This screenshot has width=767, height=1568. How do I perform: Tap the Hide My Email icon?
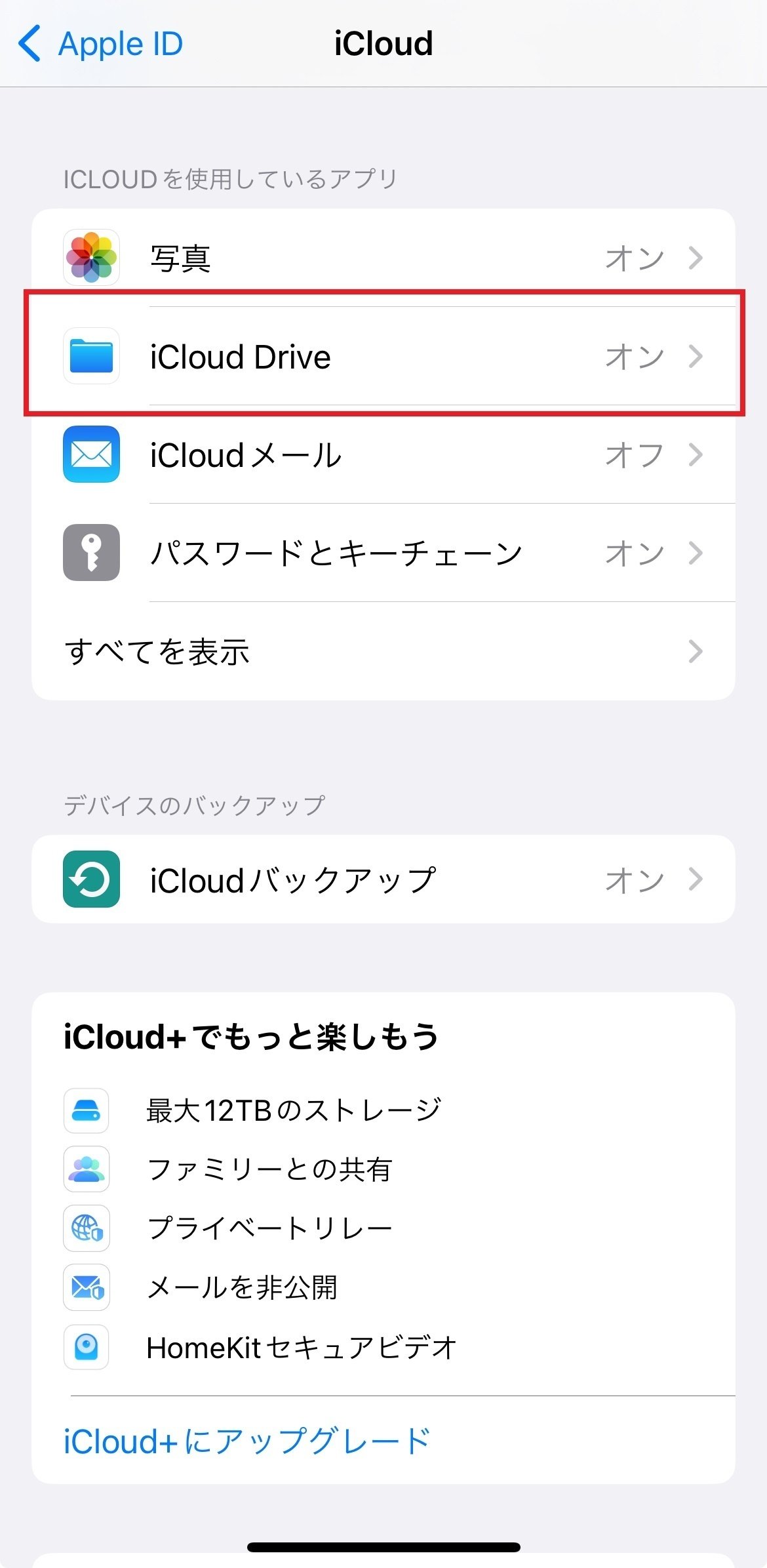(x=86, y=1287)
